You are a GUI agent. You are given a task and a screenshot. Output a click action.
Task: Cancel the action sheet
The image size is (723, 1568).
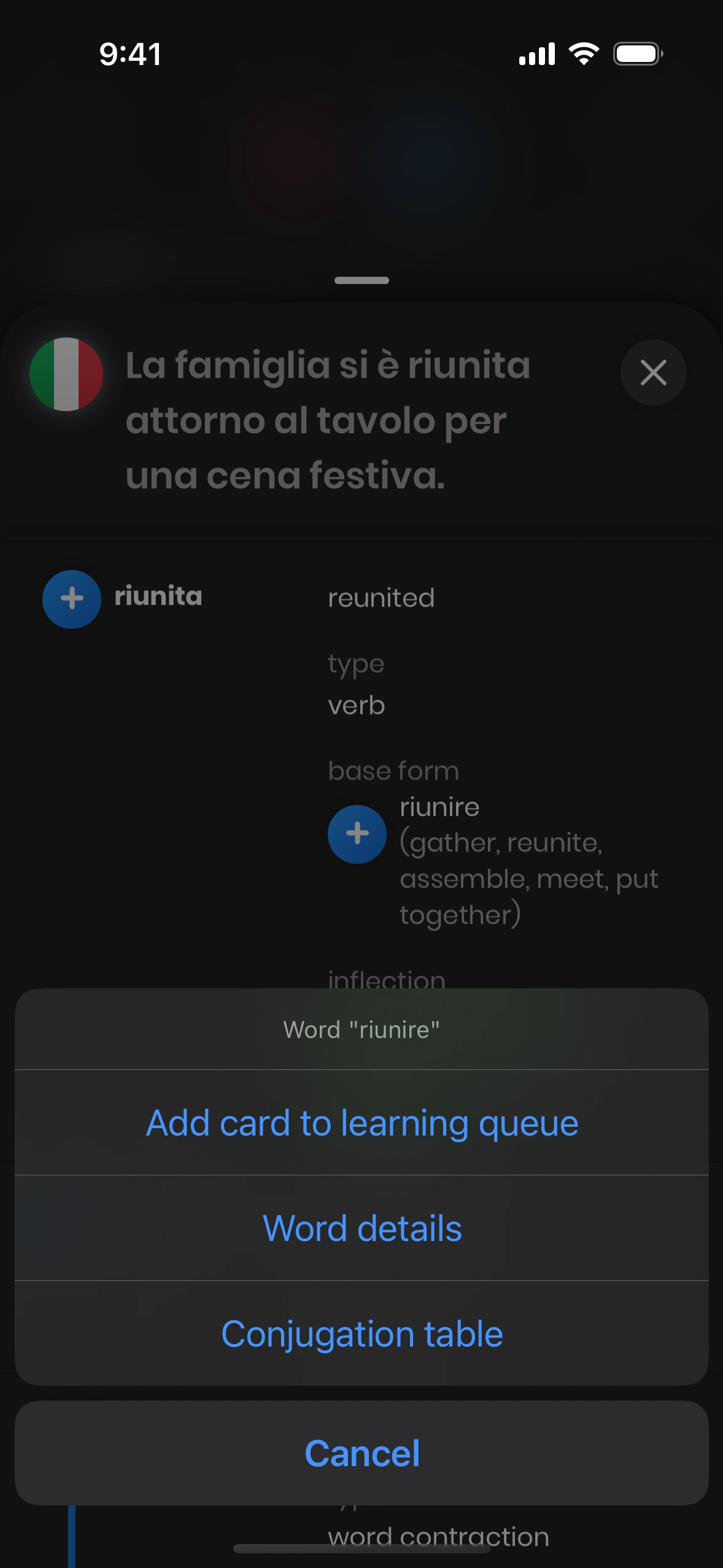(361, 1453)
